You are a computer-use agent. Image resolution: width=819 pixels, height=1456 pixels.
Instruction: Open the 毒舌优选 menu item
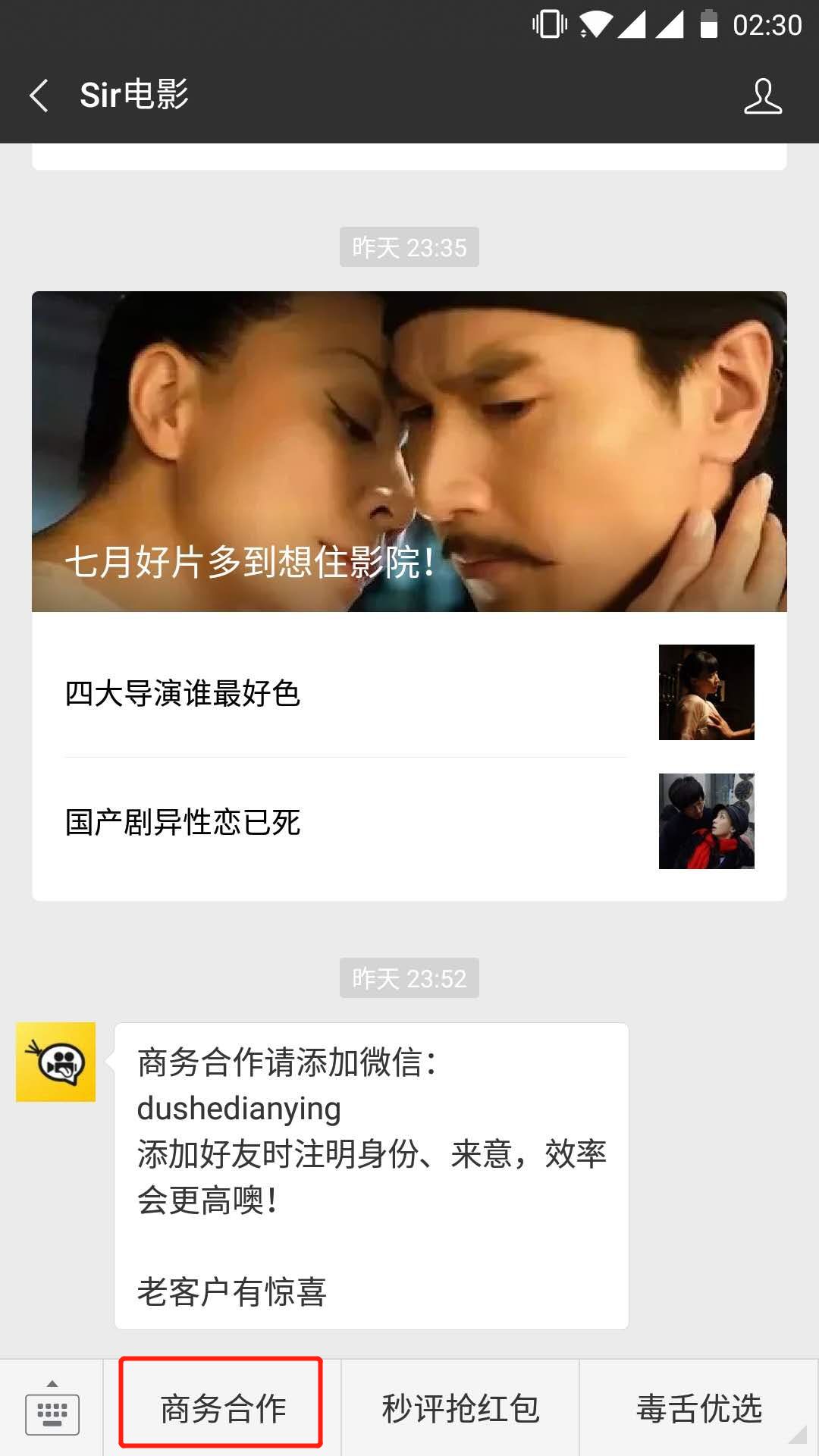click(699, 1407)
